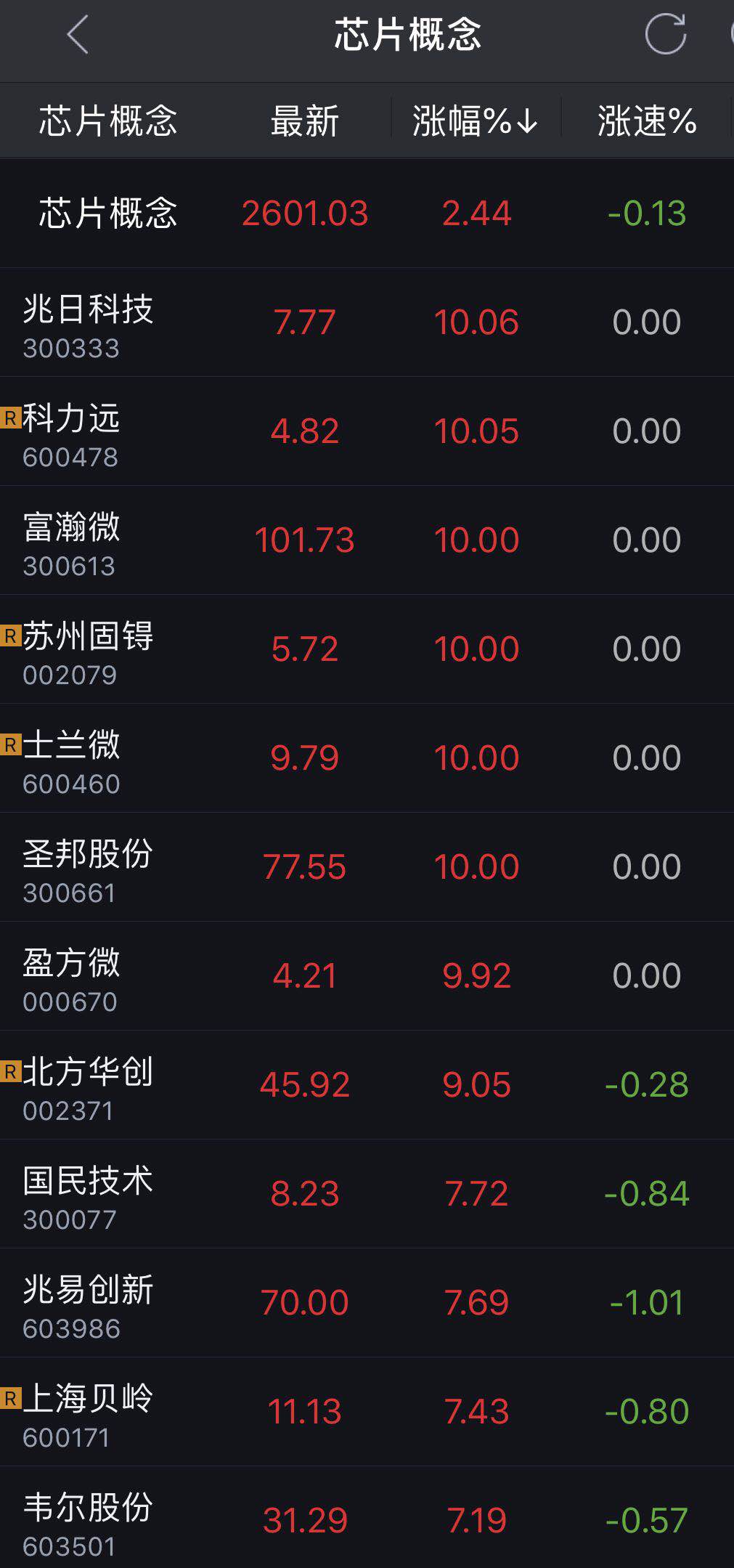Image resolution: width=734 pixels, height=1568 pixels.
Task: Open 盈方微 000670 stock details
Action: [73, 977]
